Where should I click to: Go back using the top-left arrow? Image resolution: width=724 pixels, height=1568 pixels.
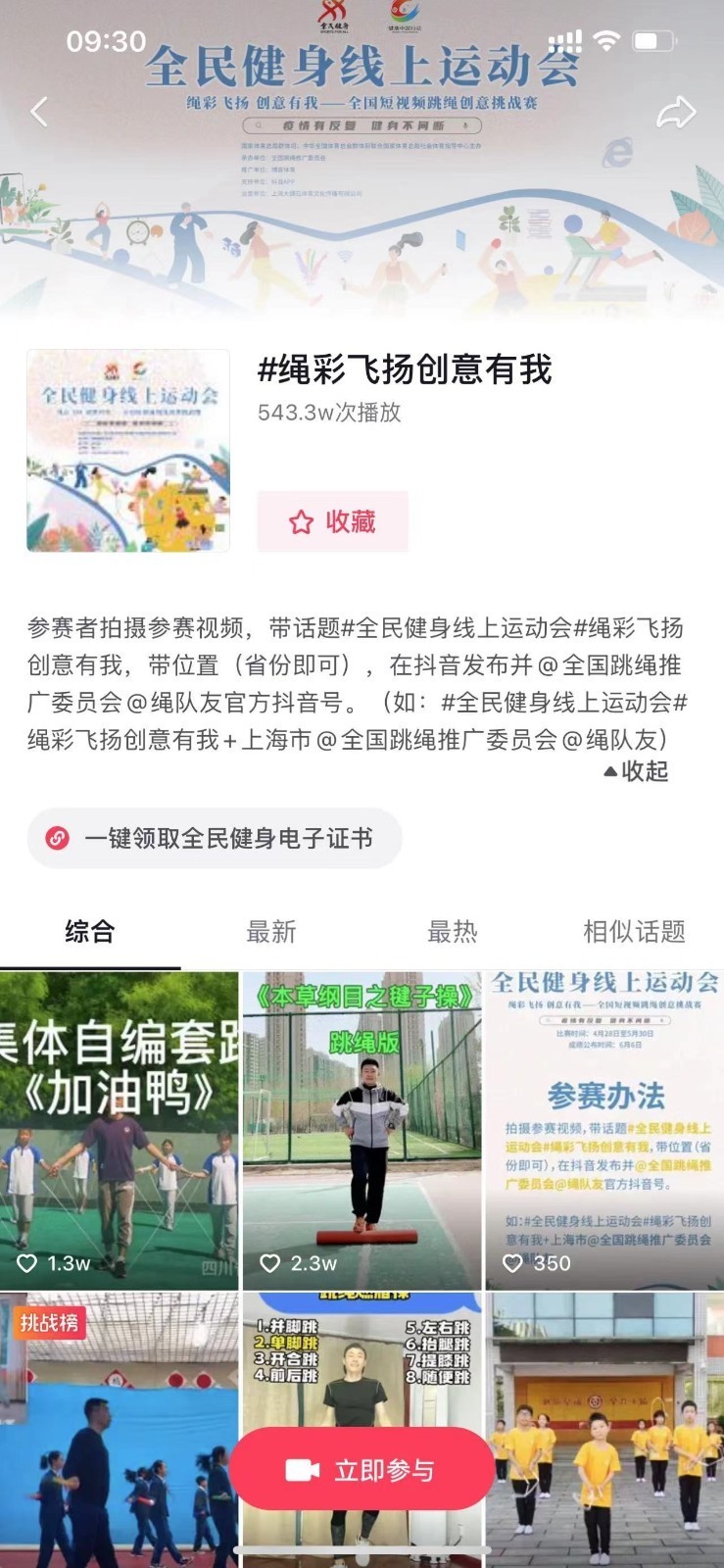point(39,112)
